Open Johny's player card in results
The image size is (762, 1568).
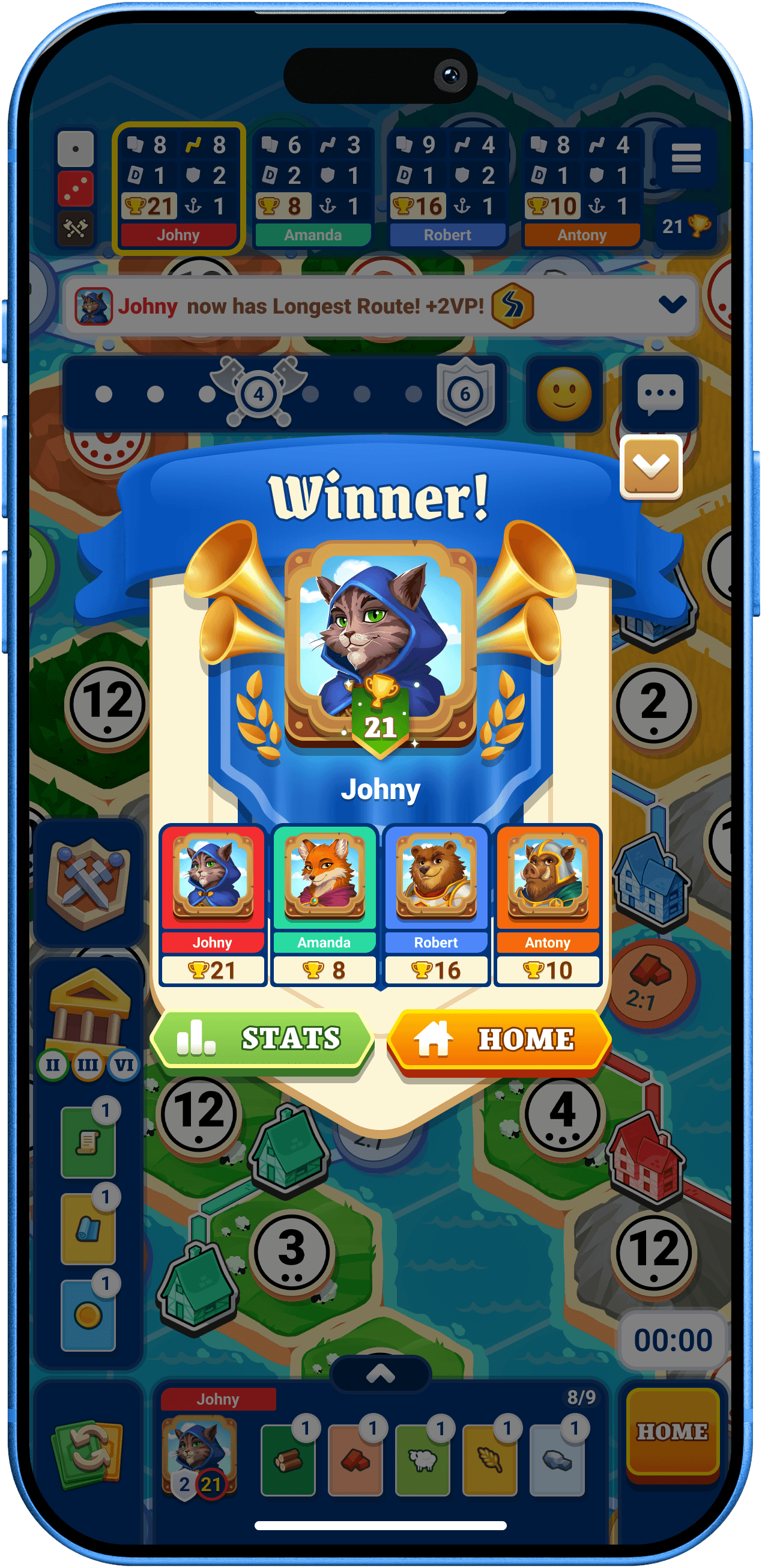pyautogui.click(x=213, y=905)
